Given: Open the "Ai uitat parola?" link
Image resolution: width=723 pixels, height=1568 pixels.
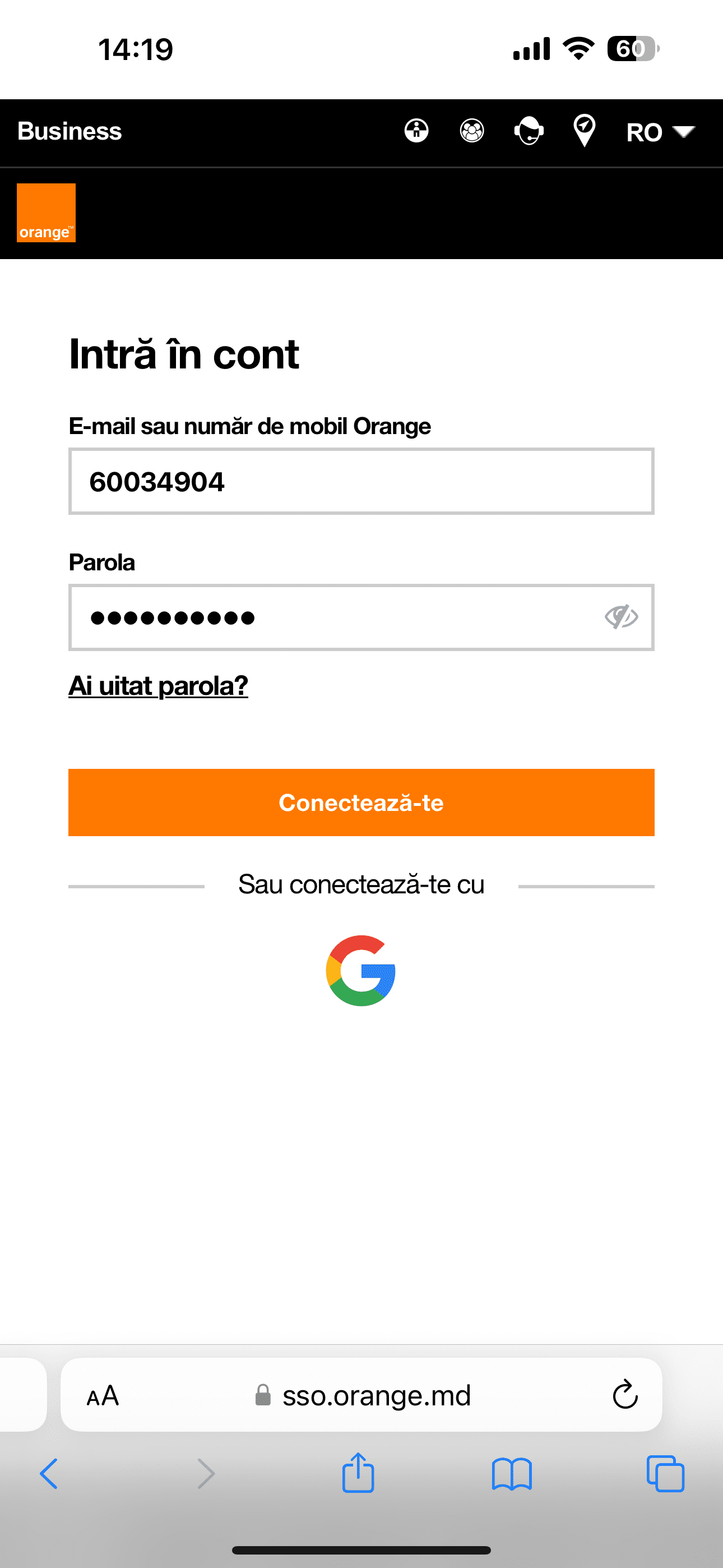Looking at the screenshot, I should (158, 686).
